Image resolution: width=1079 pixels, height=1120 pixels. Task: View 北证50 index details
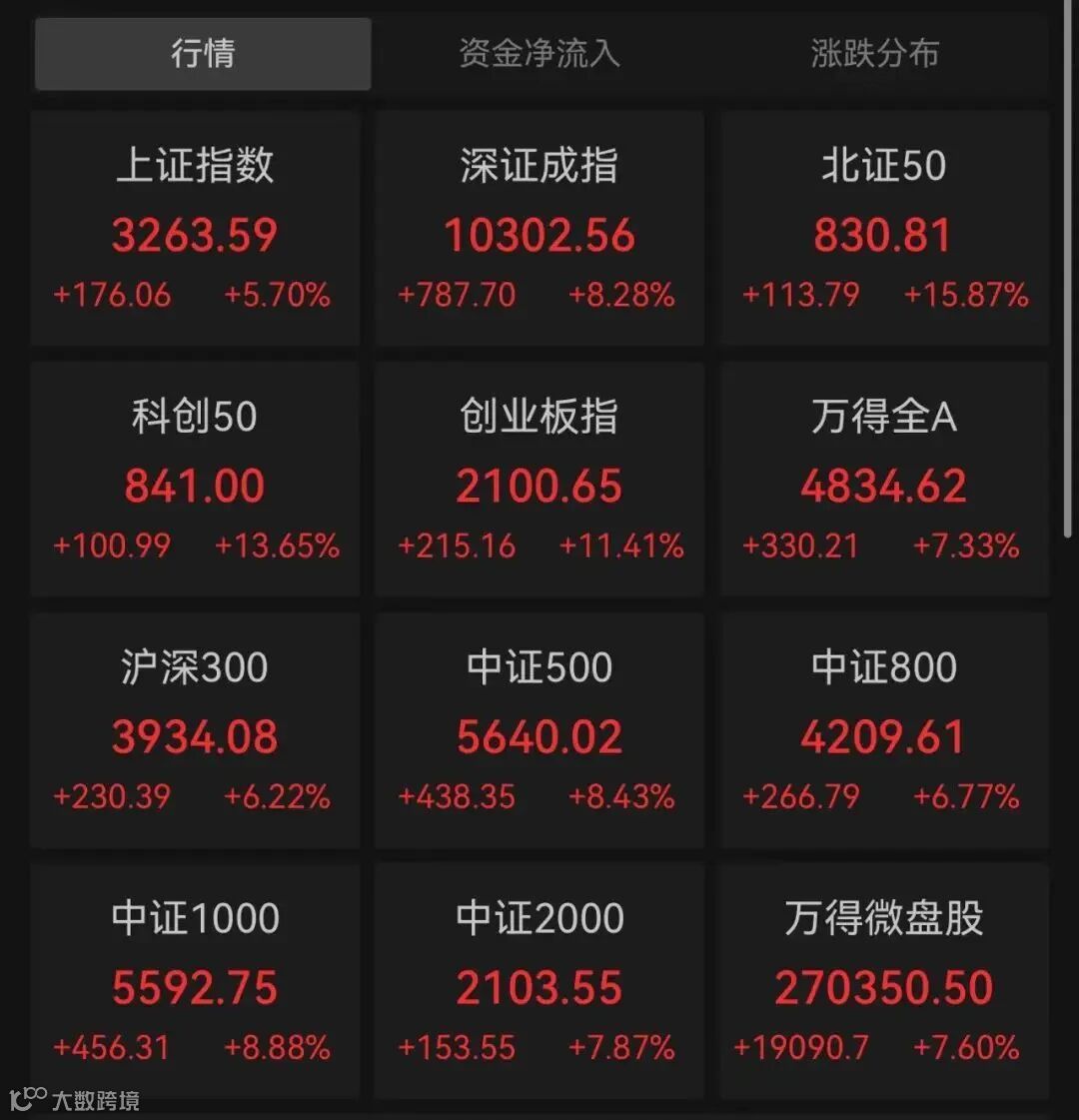tap(884, 230)
